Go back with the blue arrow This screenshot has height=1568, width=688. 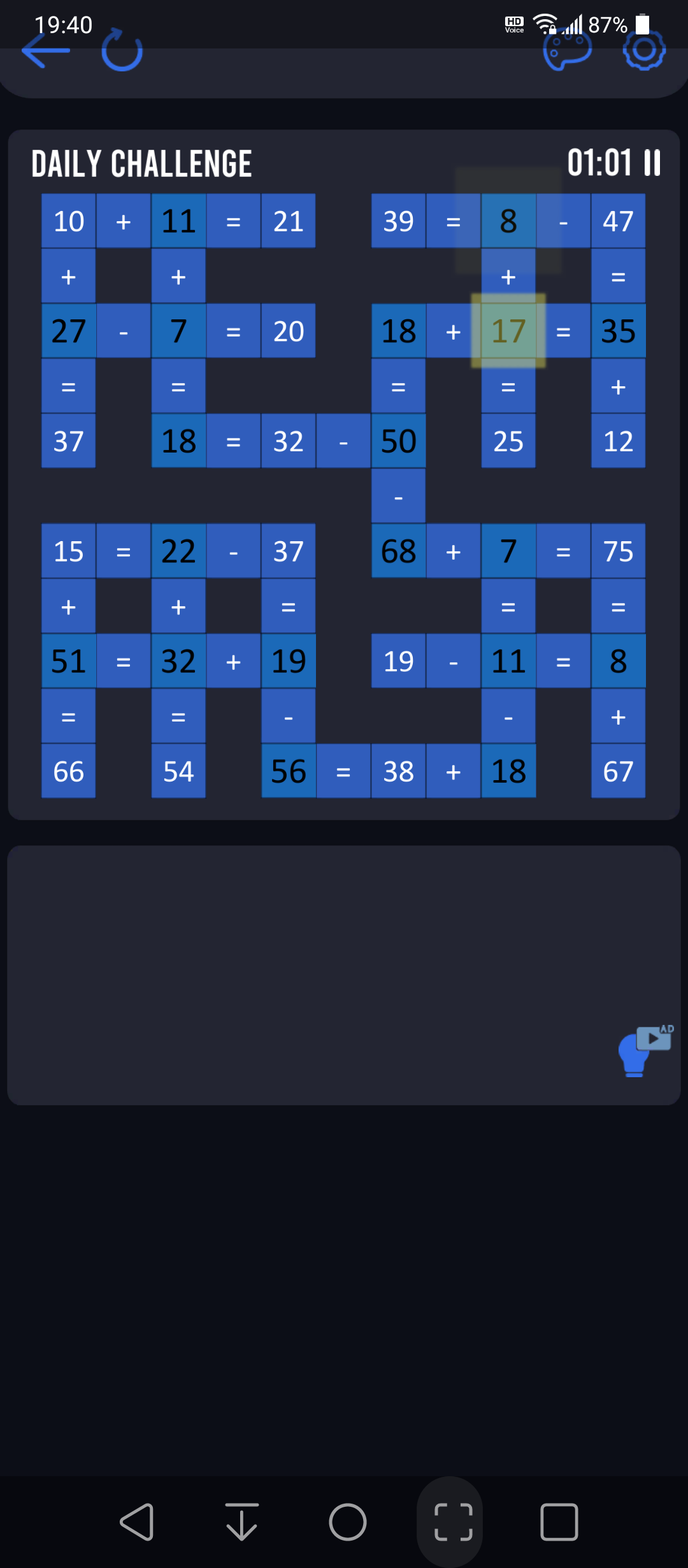pyautogui.click(x=46, y=50)
